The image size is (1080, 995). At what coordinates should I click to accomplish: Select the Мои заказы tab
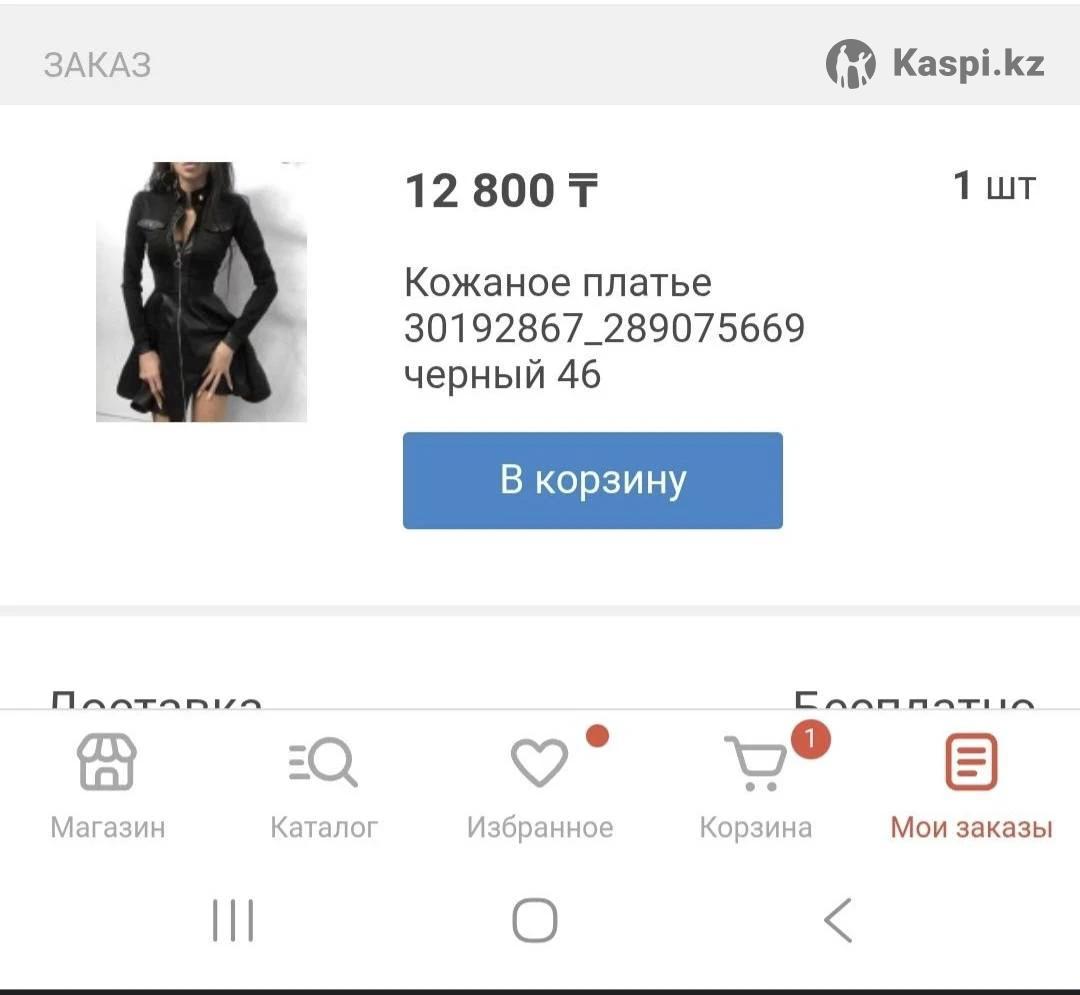971,786
